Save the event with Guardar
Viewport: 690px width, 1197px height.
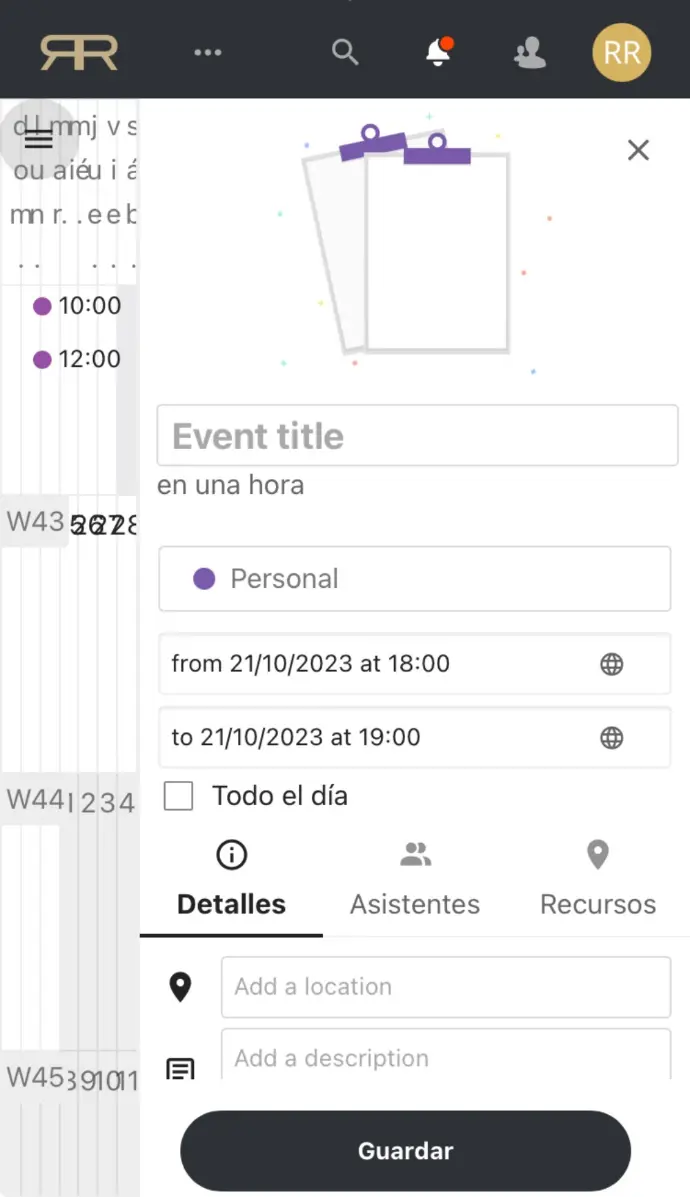coord(405,1150)
